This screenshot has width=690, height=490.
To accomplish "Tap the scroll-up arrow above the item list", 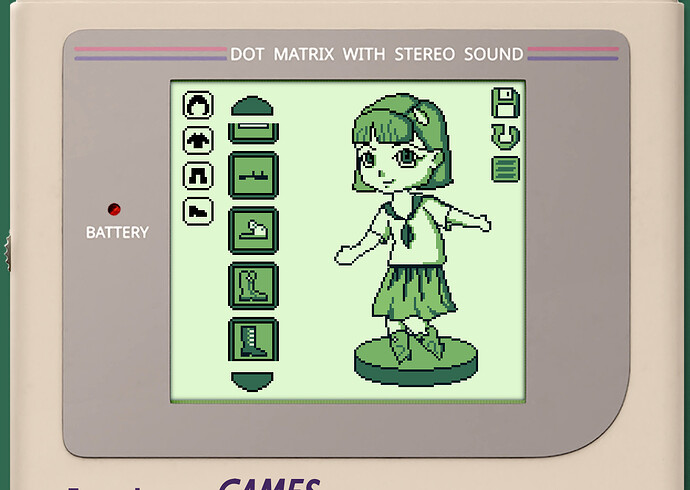I will point(254,105).
